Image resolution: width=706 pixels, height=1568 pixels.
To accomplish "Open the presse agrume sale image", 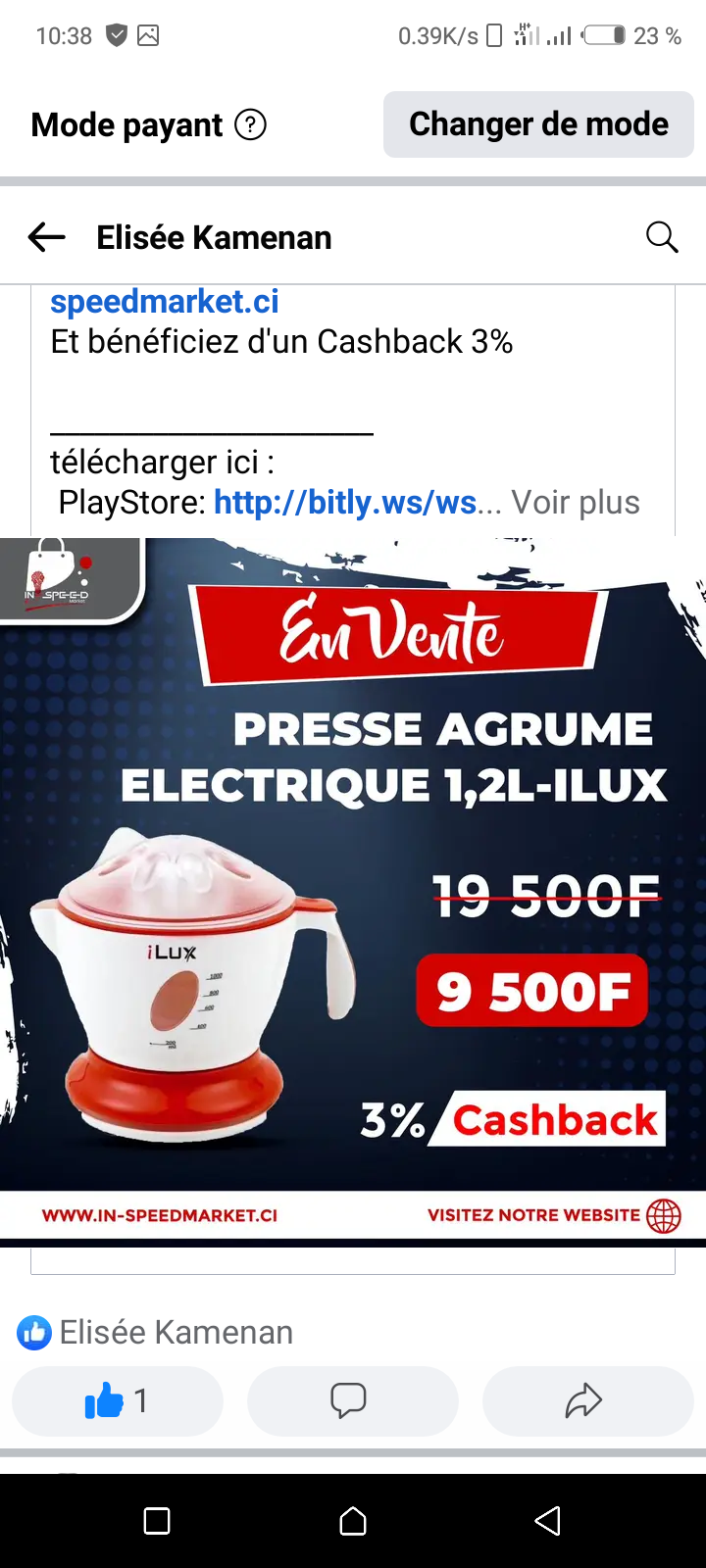I will [353, 887].
